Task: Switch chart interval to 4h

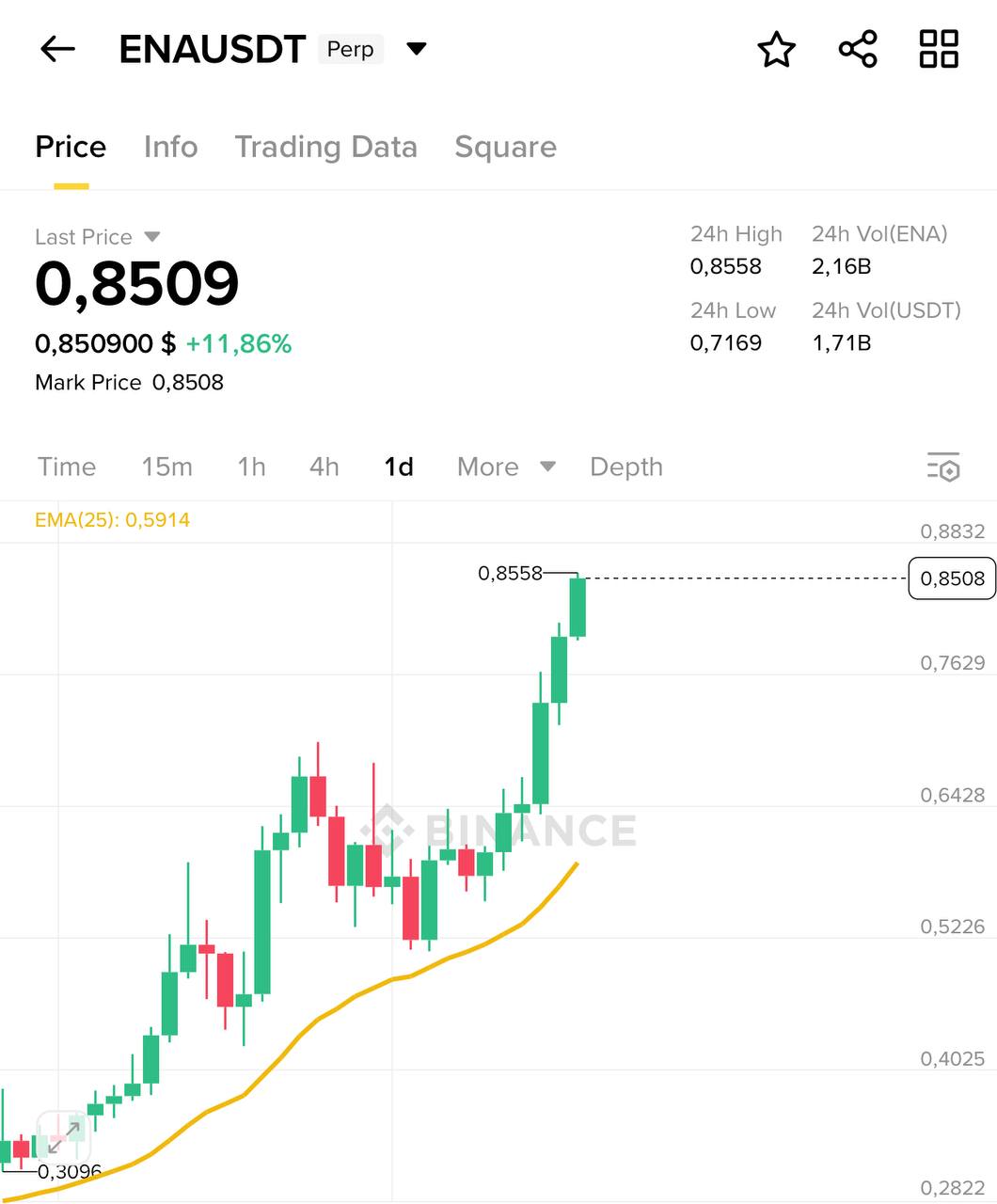Action: pyautogui.click(x=324, y=467)
